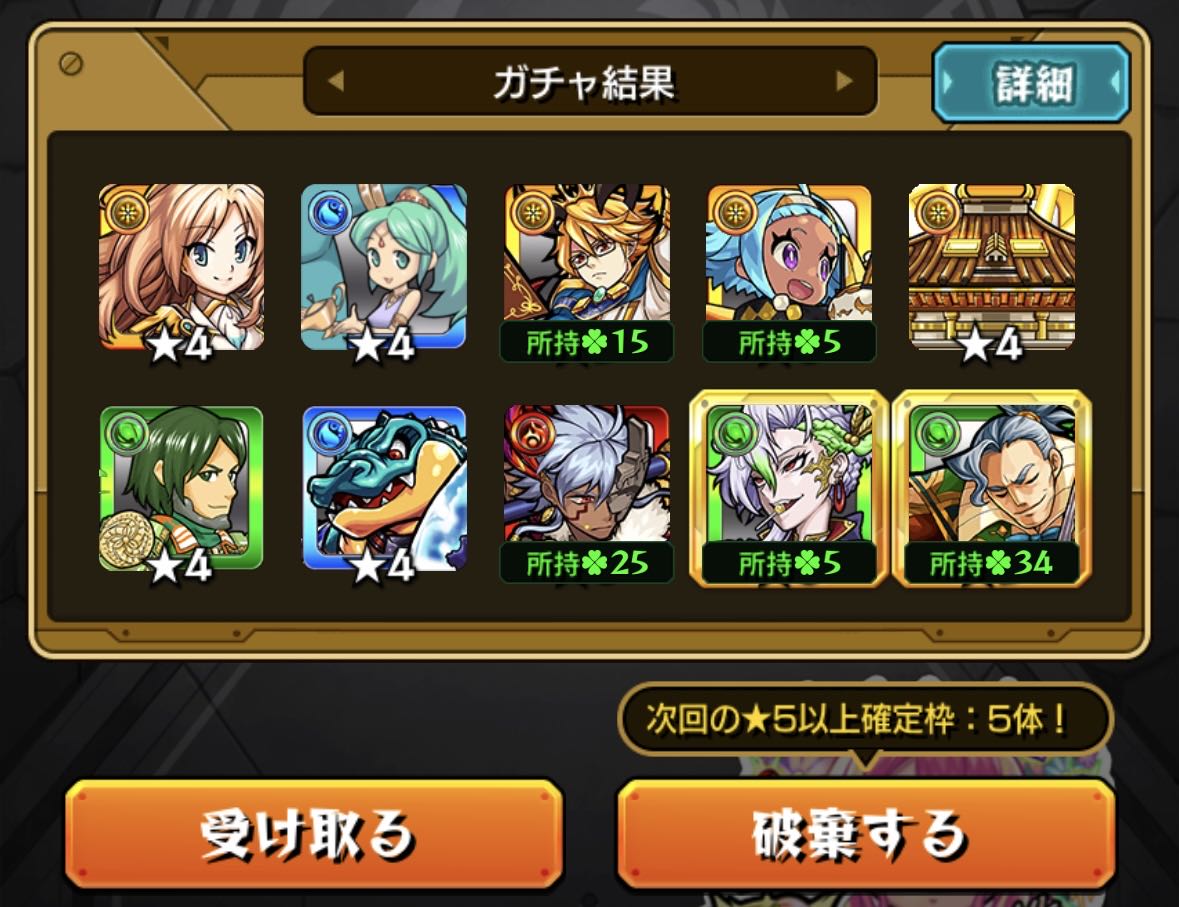The height and width of the screenshot is (907, 1179).
Task: Select the character with 所持34
Action: 992,489
